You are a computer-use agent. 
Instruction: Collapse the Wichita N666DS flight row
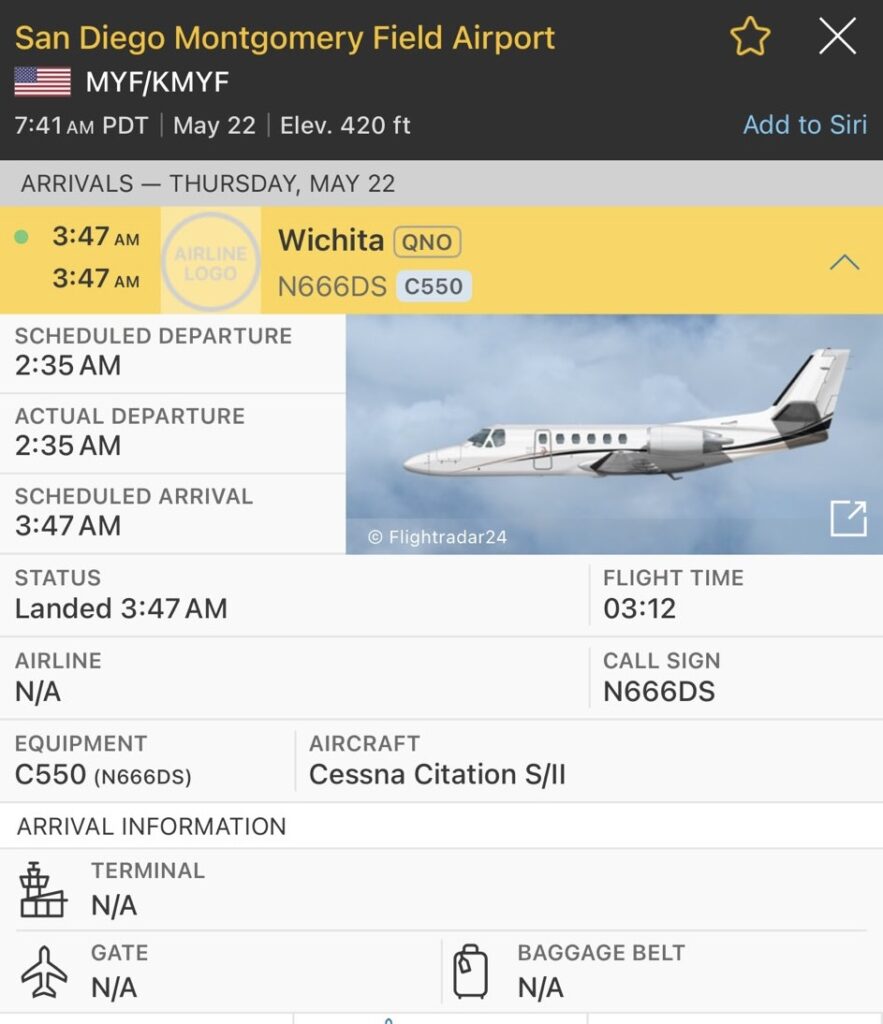pyautogui.click(x=844, y=262)
